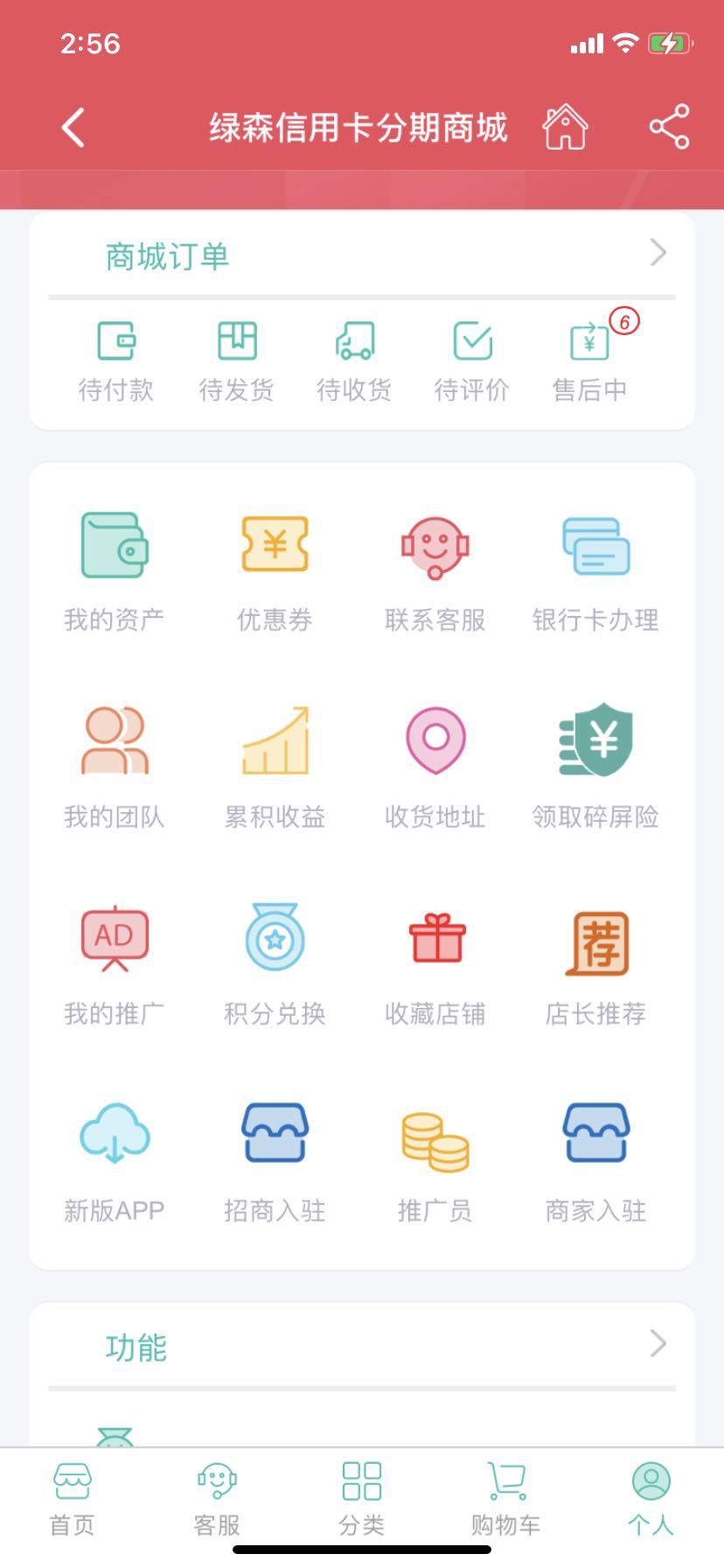This screenshot has height=1568, width=724.
Task: Open 店长推荐
Action: (595, 965)
